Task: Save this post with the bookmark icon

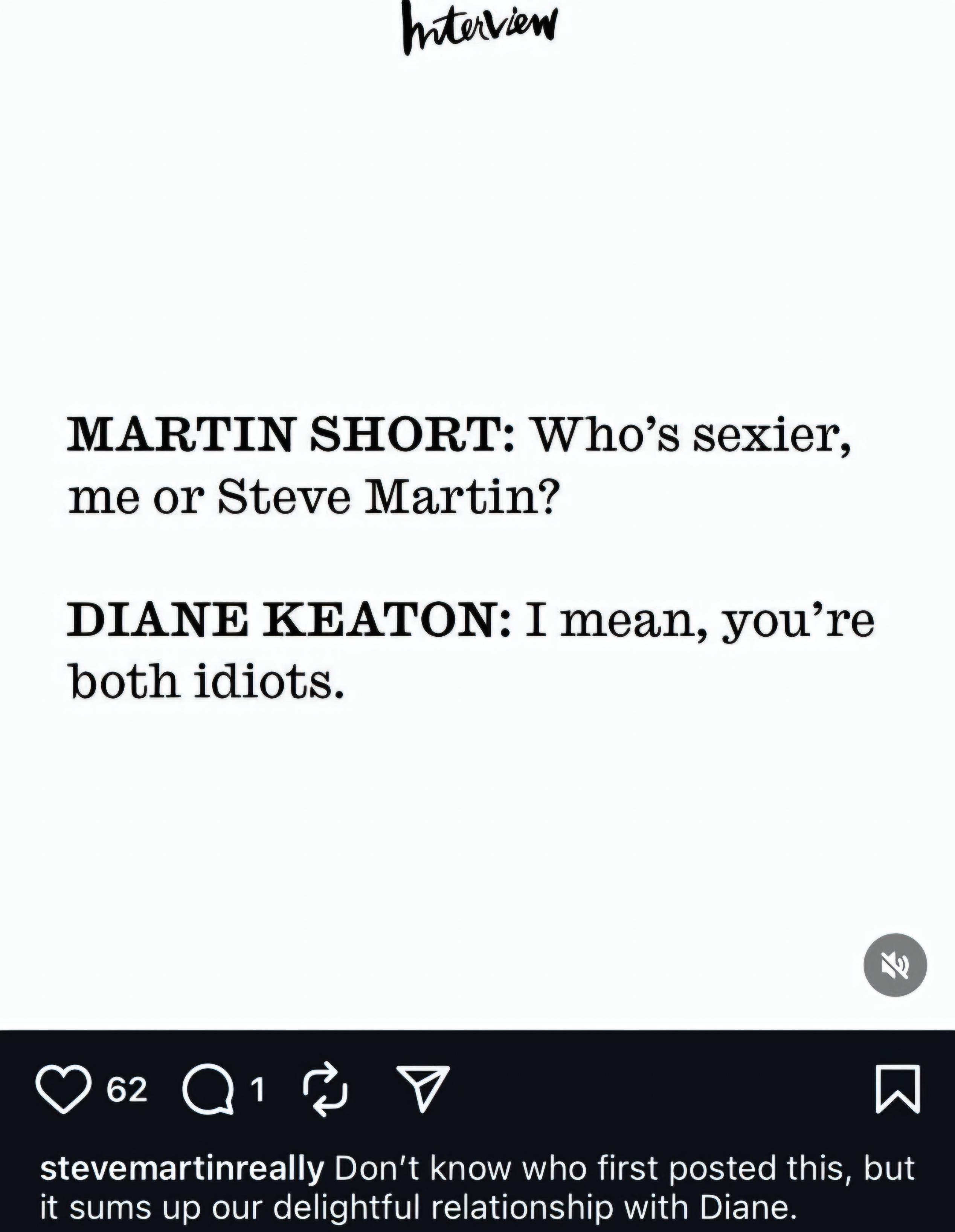Action: point(897,1089)
